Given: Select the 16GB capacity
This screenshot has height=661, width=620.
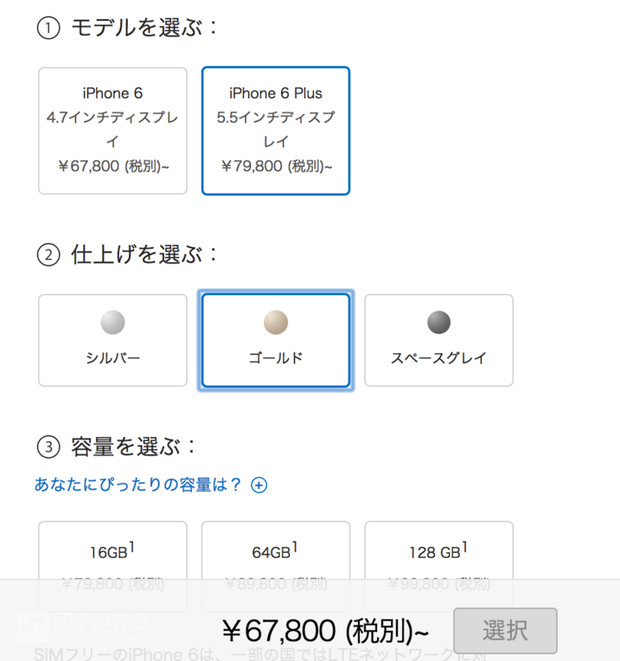Looking at the screenshot, I should 112,550.
